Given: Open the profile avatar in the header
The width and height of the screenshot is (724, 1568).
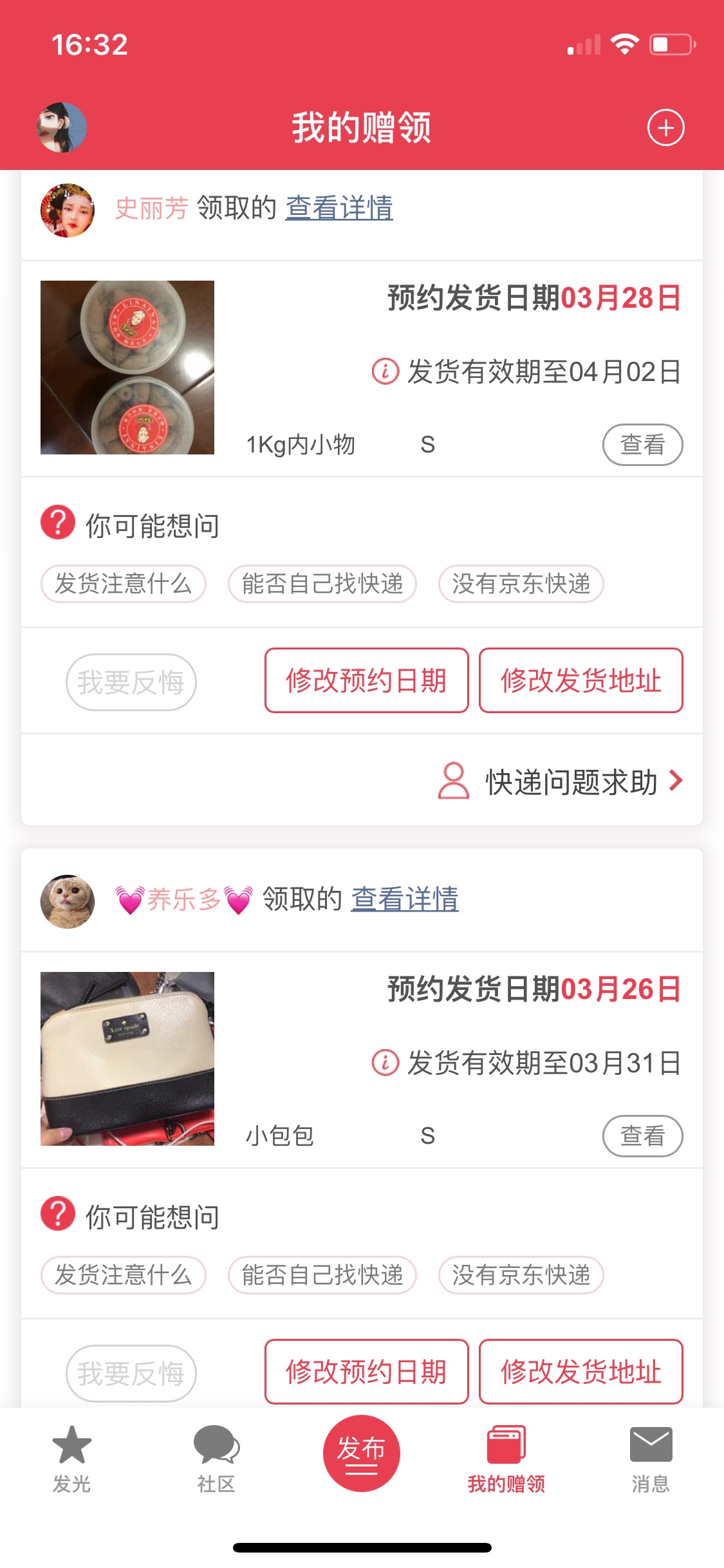Looking at the screenshot, I should 62,127.
